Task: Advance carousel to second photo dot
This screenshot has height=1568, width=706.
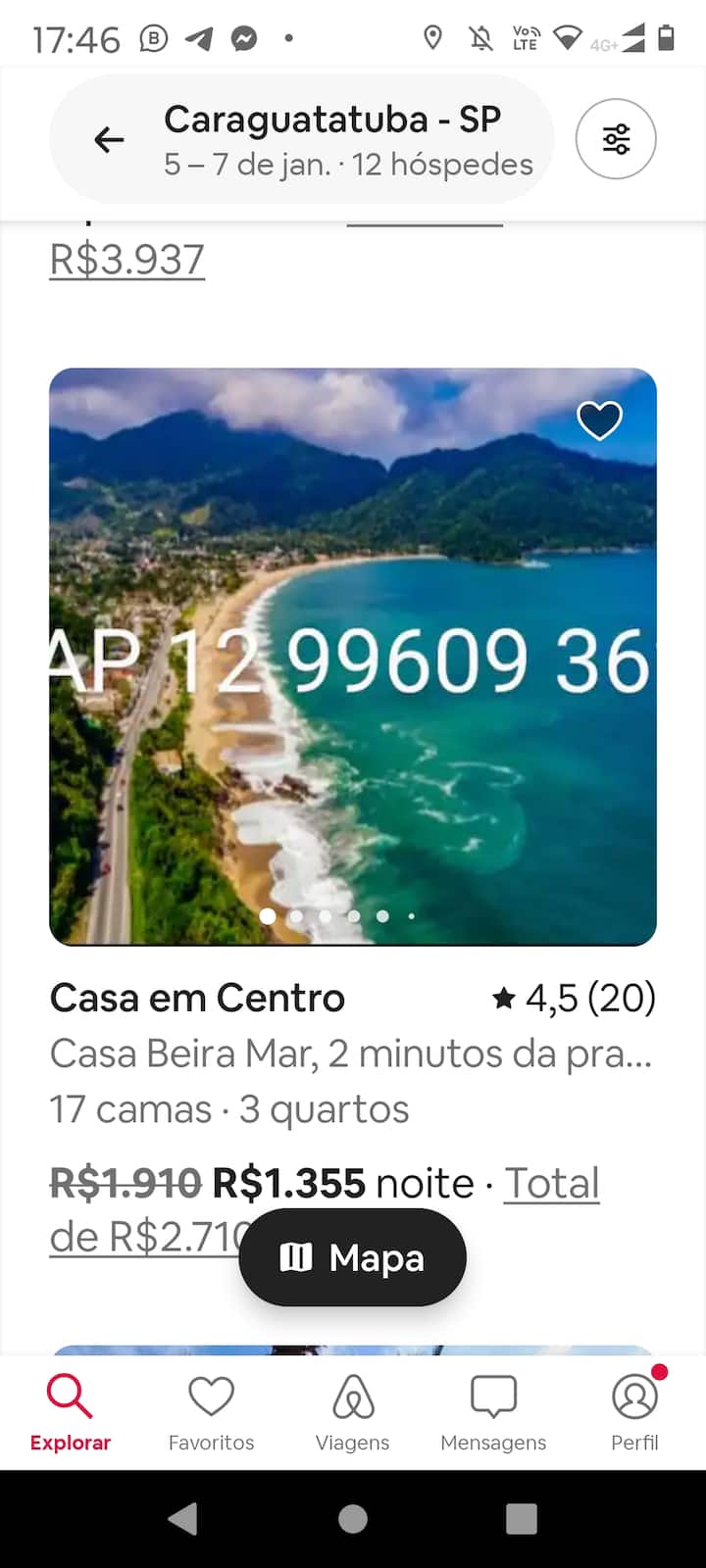Action: click(296, 916)
